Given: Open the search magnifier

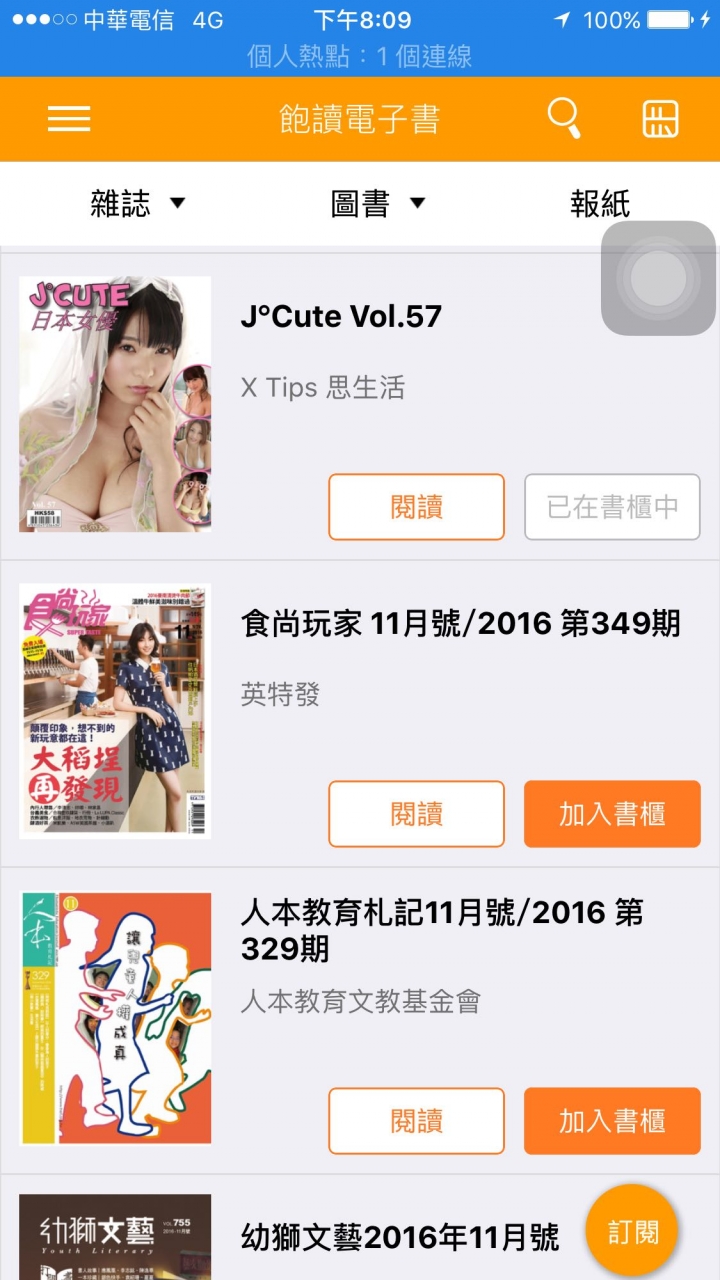Looking at the screenshot, I should pyautogui.click(x=565, y=119).
